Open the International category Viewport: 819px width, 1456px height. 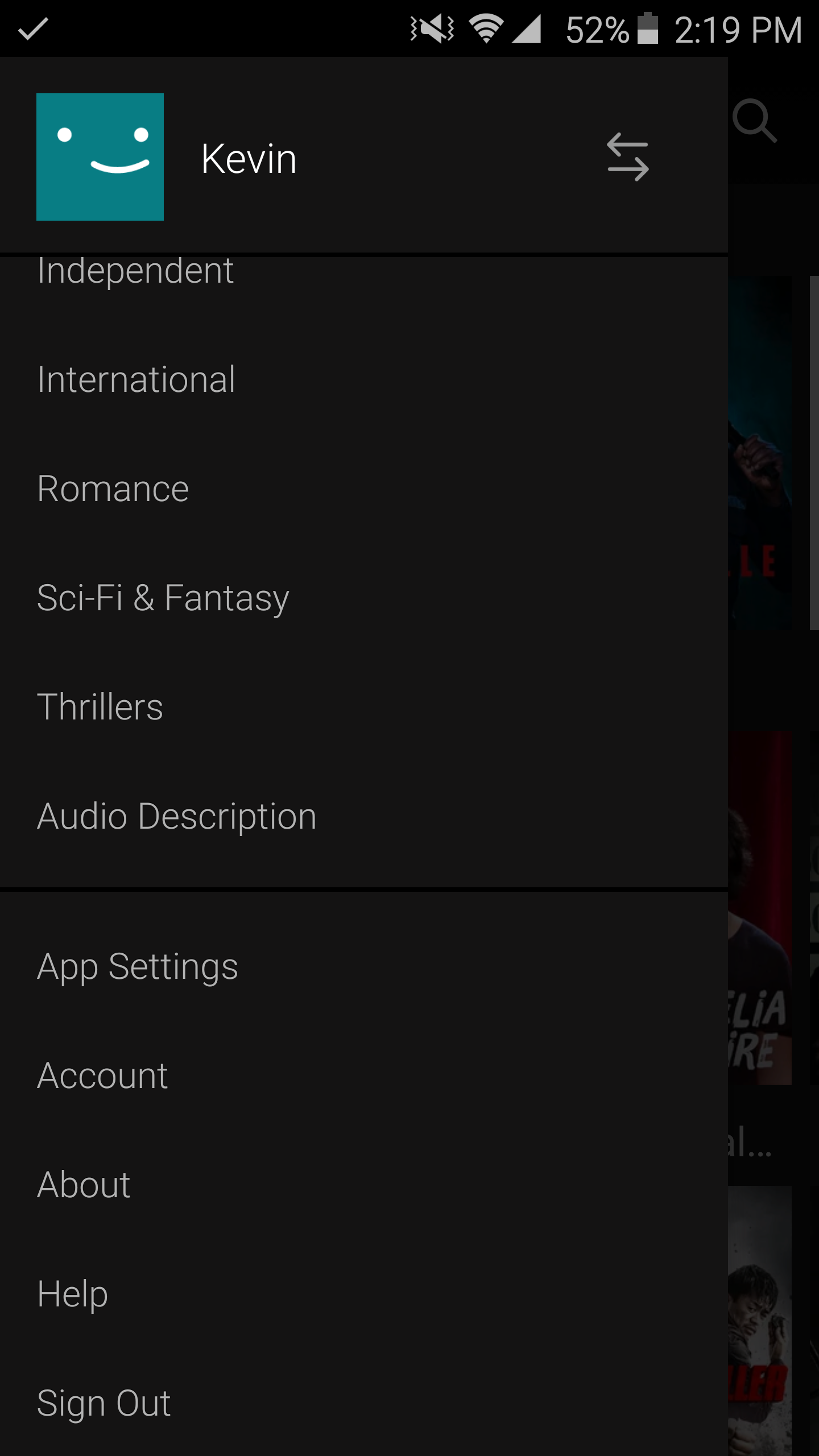136,379
